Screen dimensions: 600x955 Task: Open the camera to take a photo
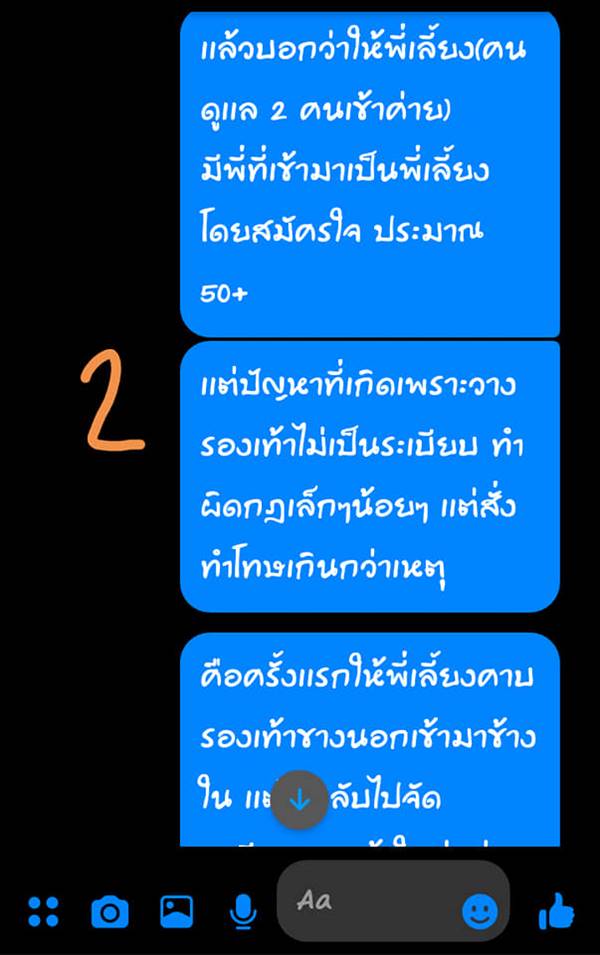[110, 911]
